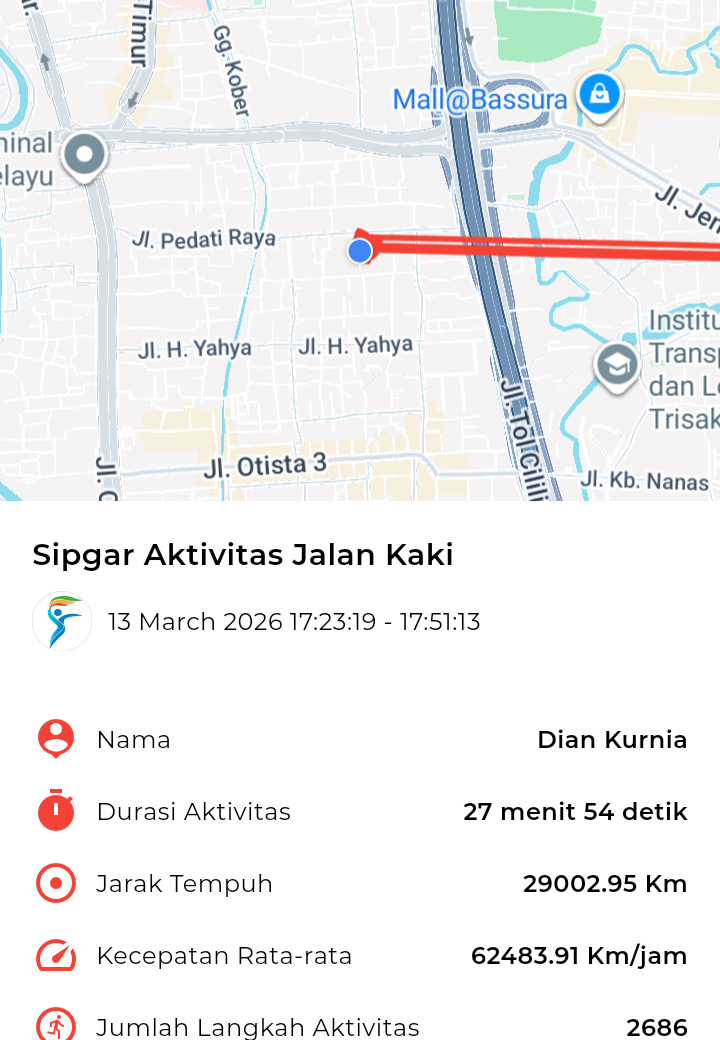Tap the Mall@Bassura shopping marker on map
This screenshot has width=720, height=1040.
(599, 96)
